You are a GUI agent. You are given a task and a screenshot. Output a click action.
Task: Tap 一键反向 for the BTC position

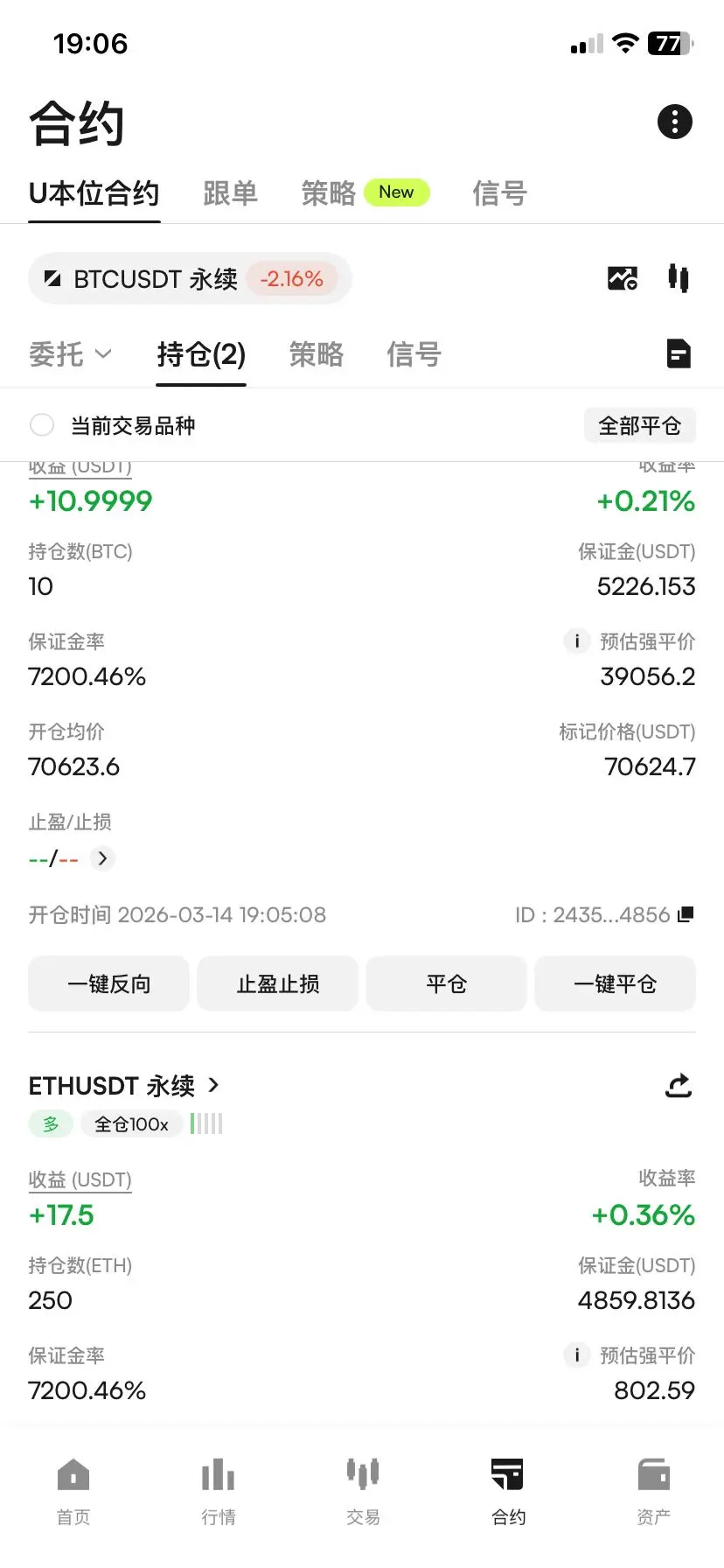[x=108, y=983]
